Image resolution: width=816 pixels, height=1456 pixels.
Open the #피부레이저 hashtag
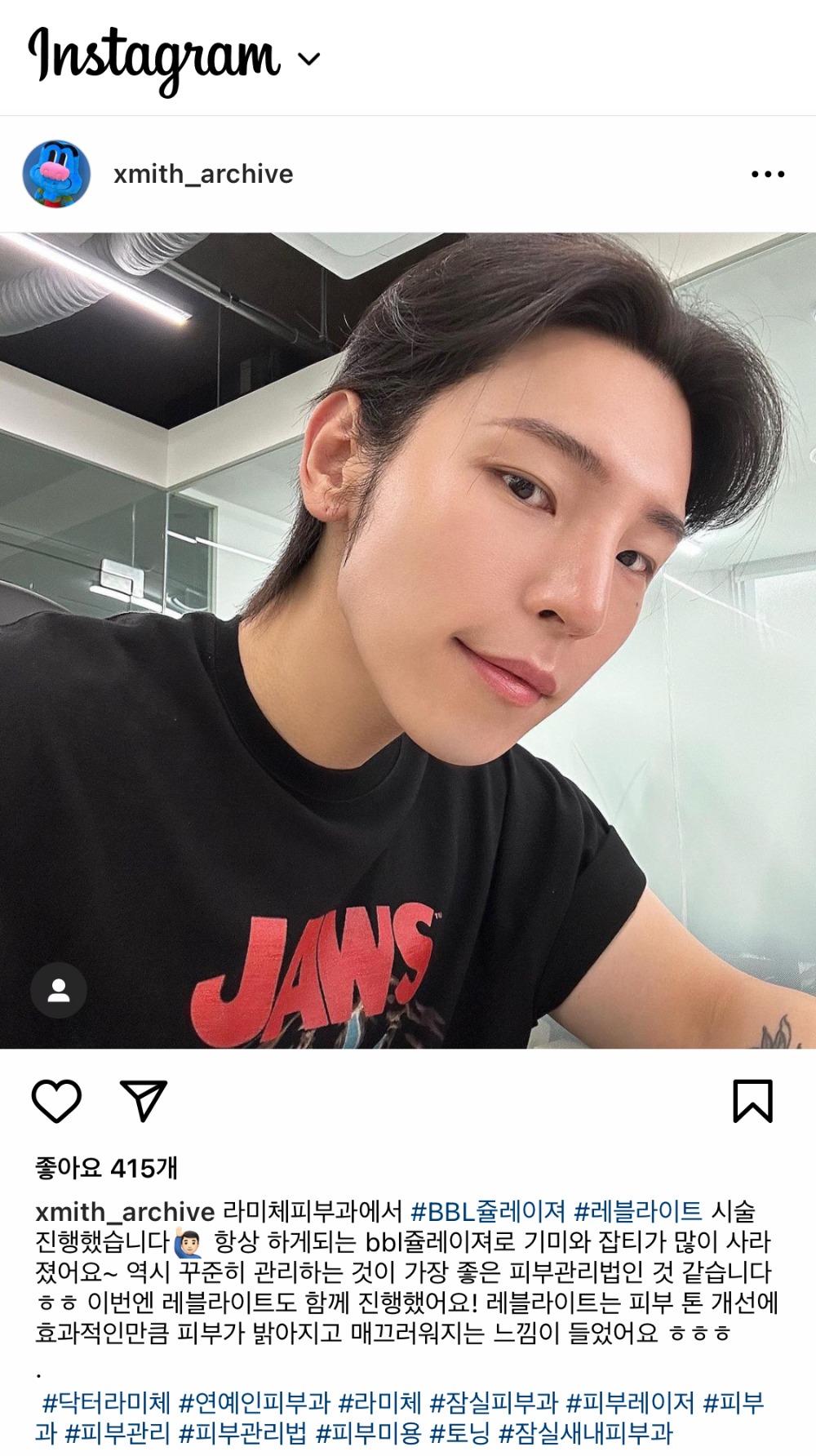(630, 1403)
